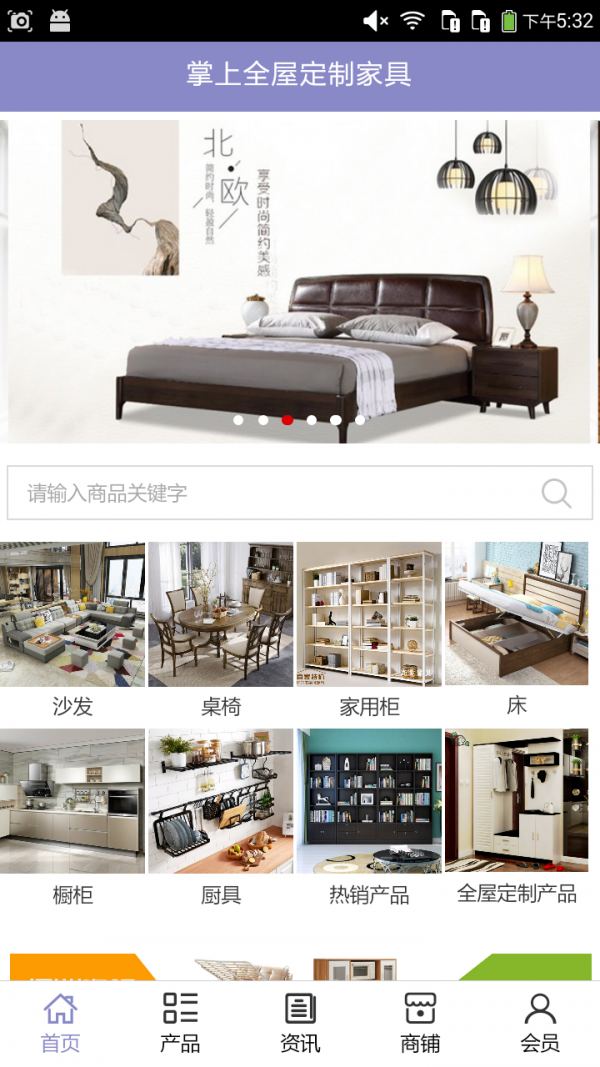Open the 厨具 kitchenware category

221,815
